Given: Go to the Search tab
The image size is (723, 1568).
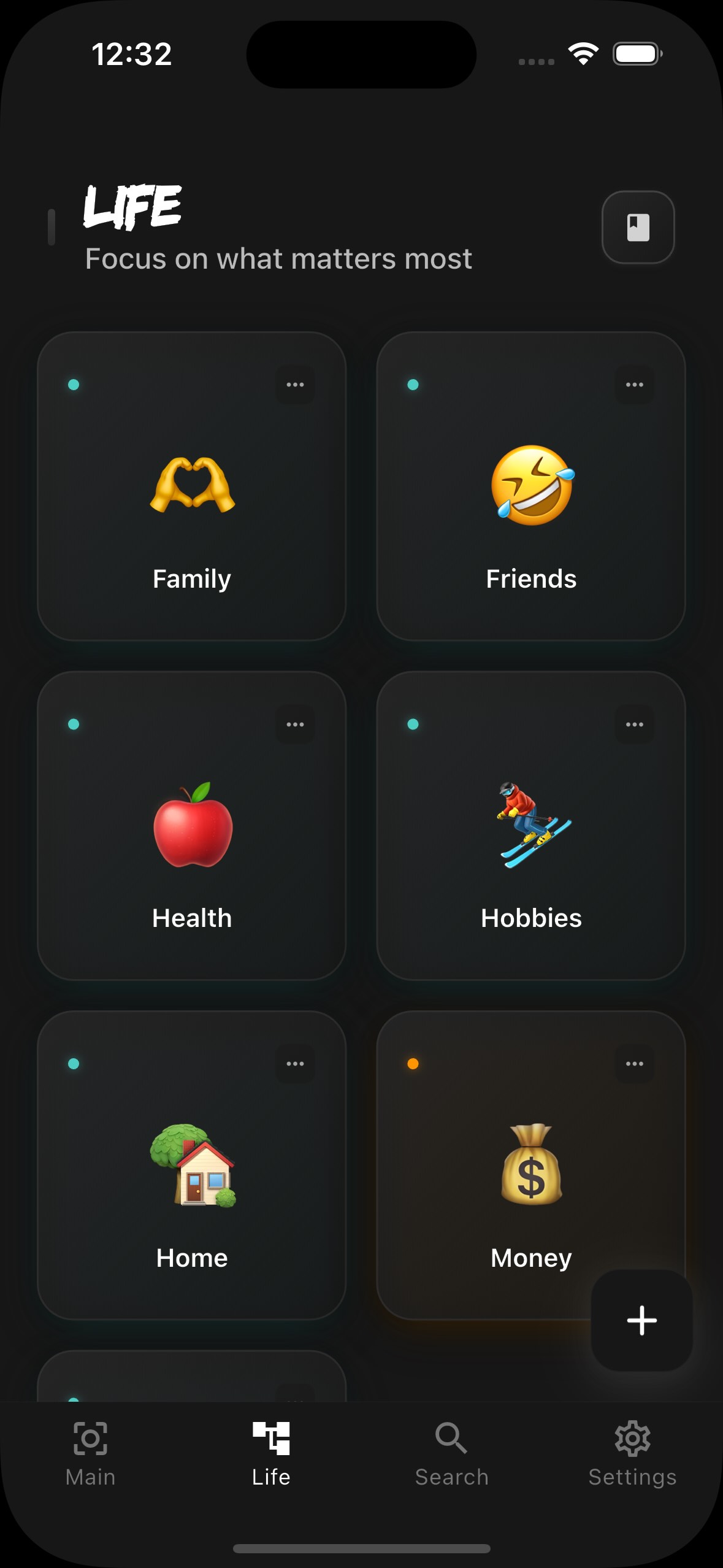Looking at the screenshot, I should click(452, 1453).
